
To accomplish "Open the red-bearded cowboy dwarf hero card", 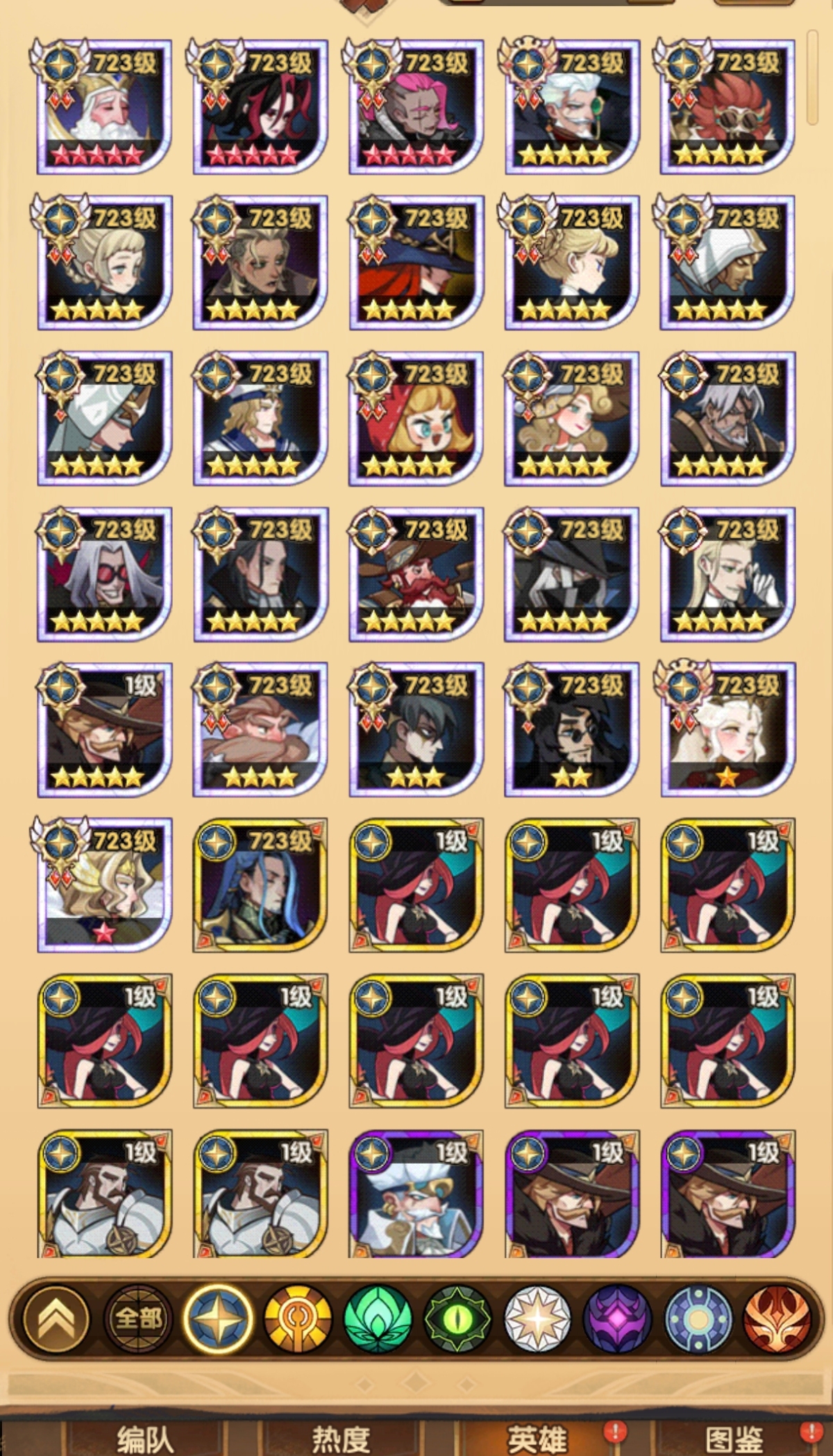I will [416, 574].
